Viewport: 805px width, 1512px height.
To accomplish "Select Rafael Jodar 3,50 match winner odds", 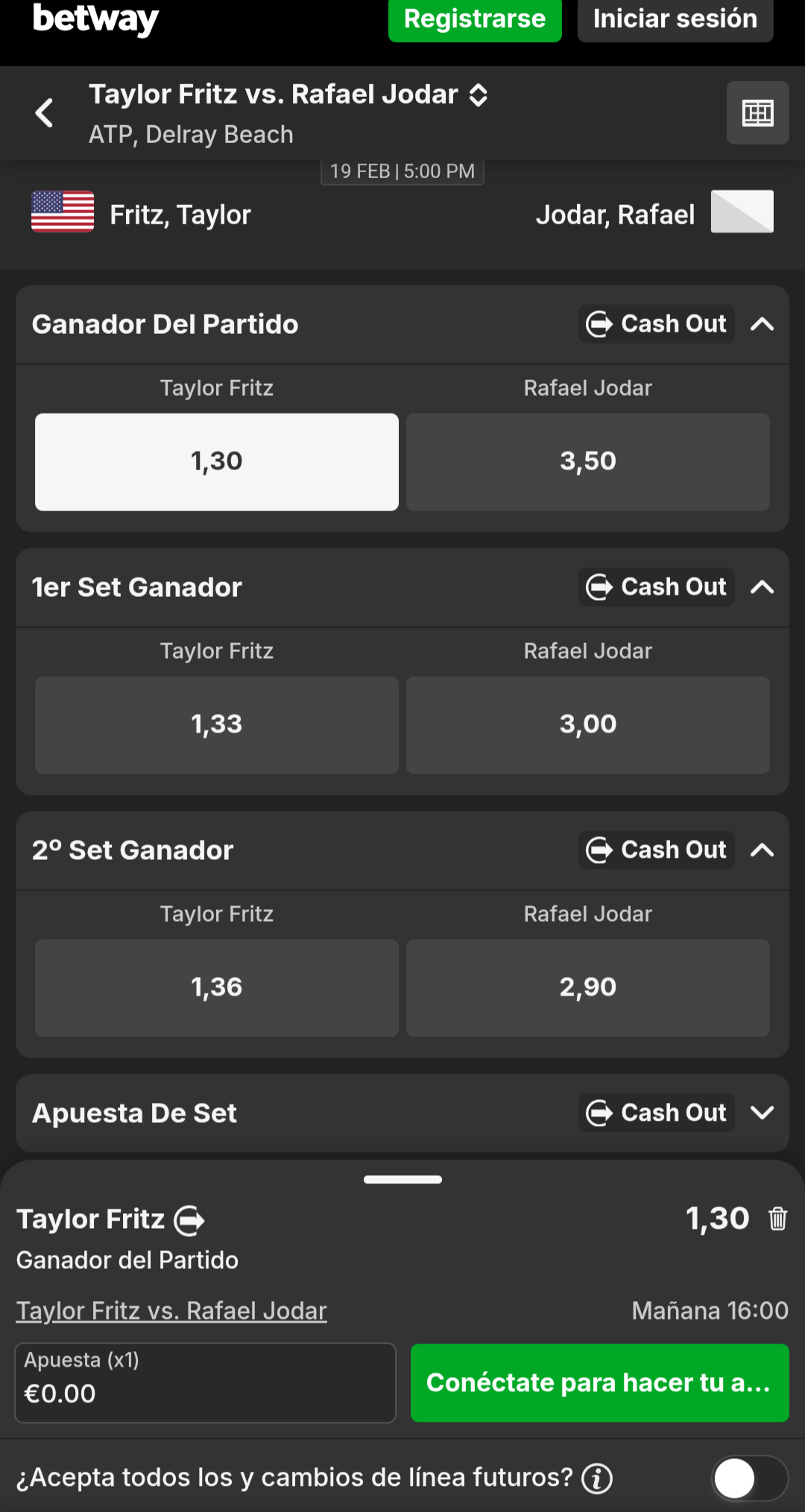I will (587, 462).
